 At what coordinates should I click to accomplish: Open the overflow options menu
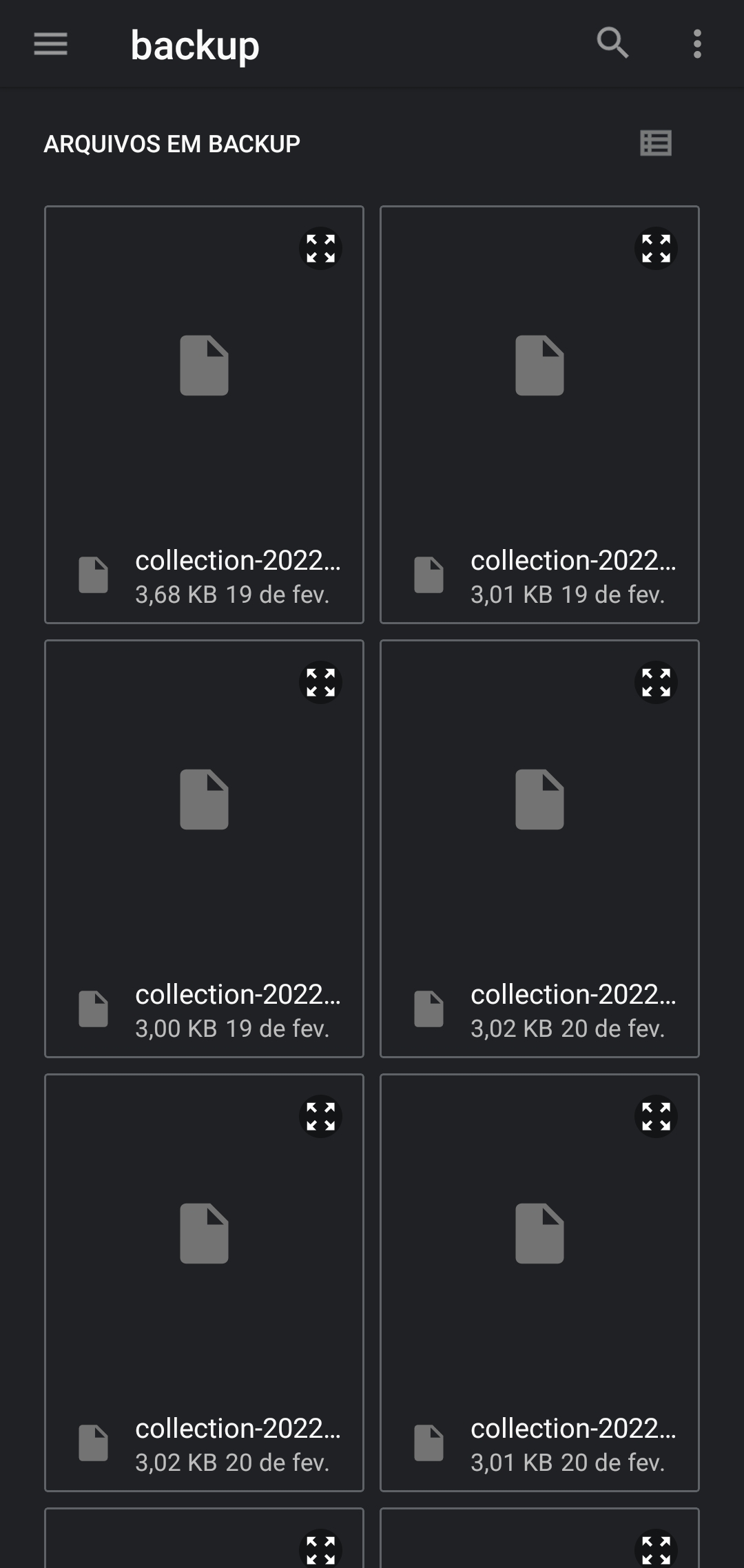pyautogui.click(x=698, y=45)
